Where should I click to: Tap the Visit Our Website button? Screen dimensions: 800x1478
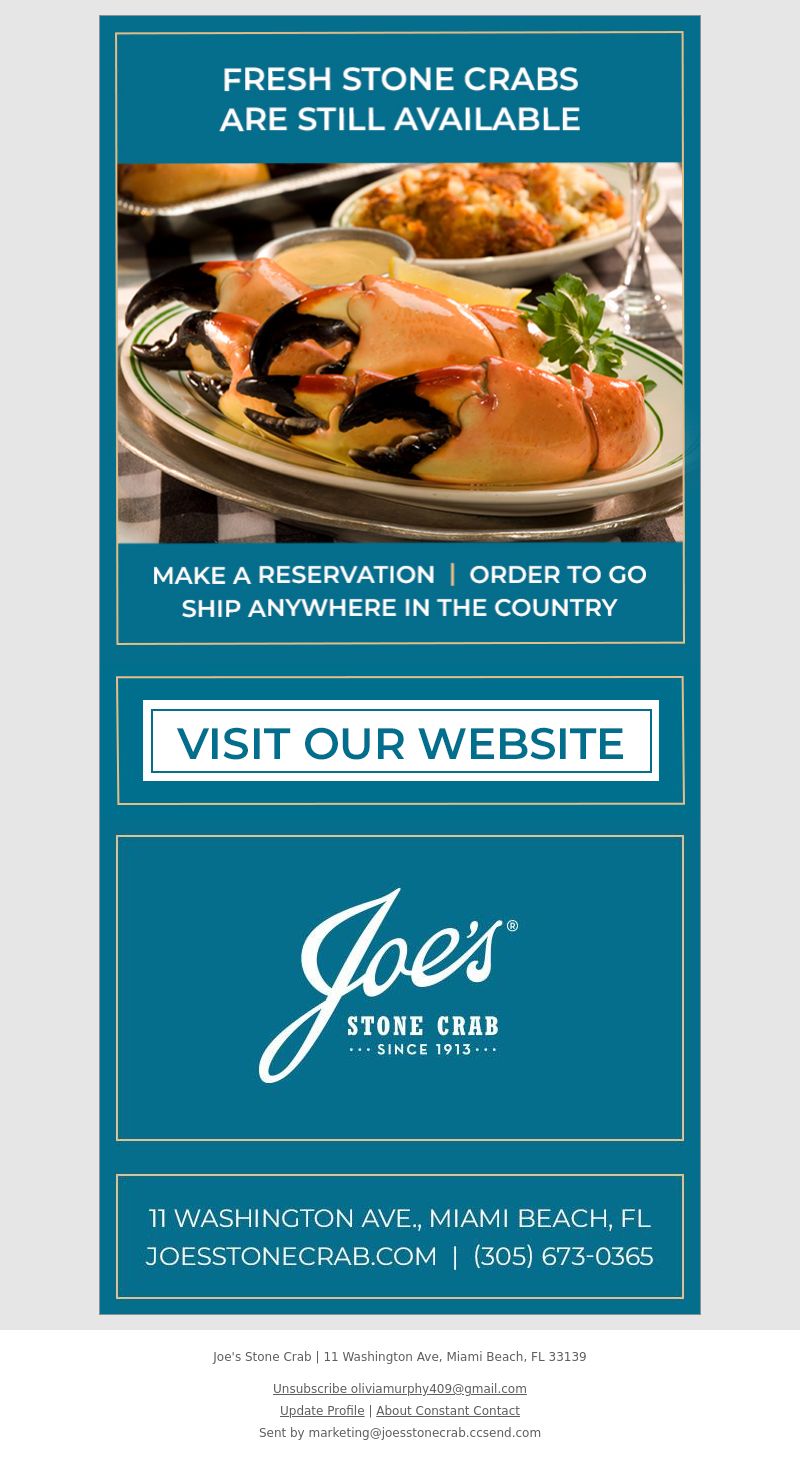point(400,741)
